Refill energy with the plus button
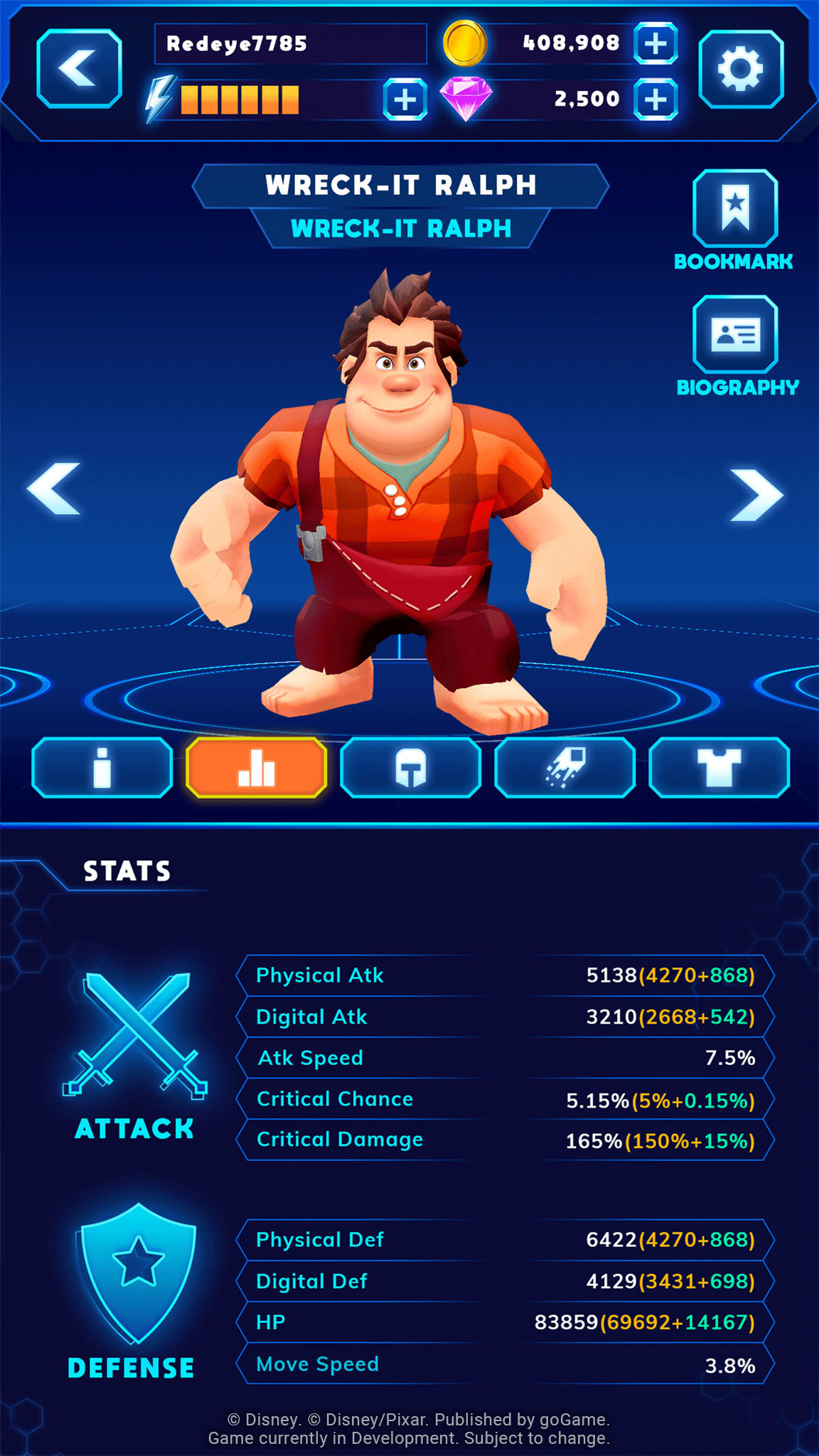This screenshot has height=1456, width=819. (405, 100)
